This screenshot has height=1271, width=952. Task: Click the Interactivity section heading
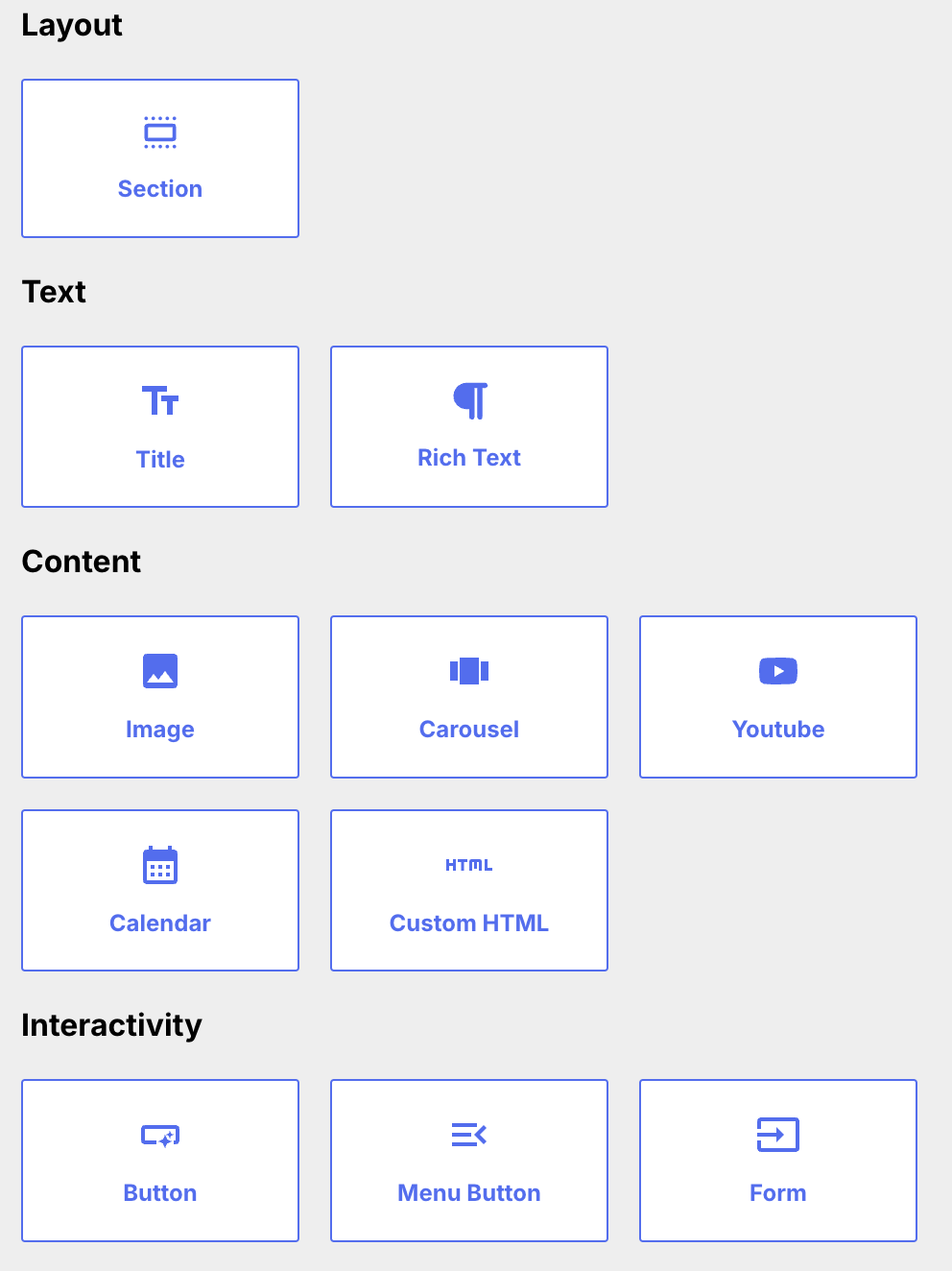[111, 1025]
